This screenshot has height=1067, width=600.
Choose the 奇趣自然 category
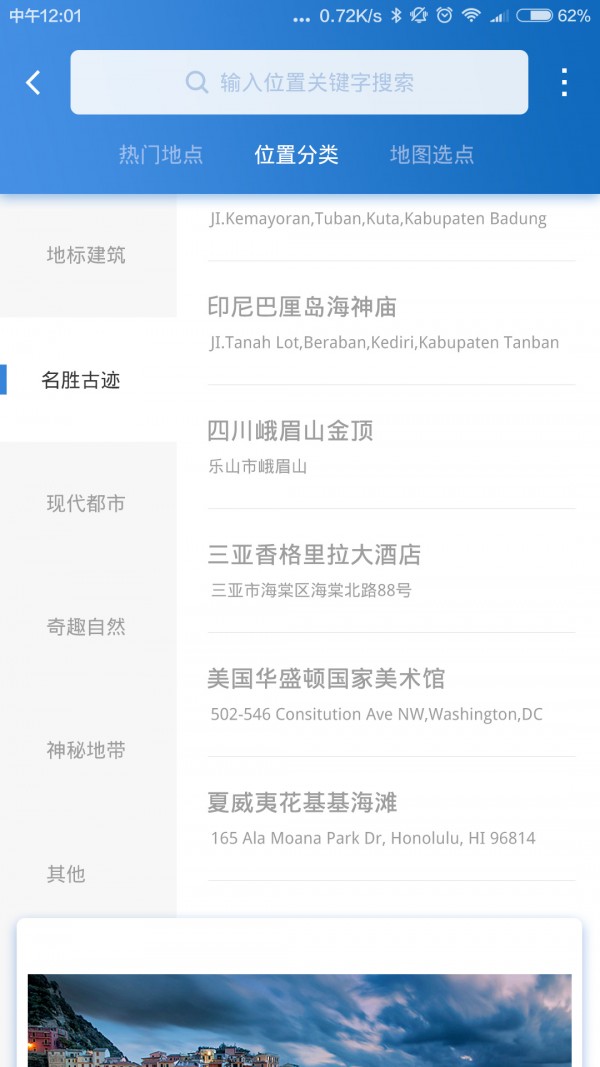tap(86, 627)
